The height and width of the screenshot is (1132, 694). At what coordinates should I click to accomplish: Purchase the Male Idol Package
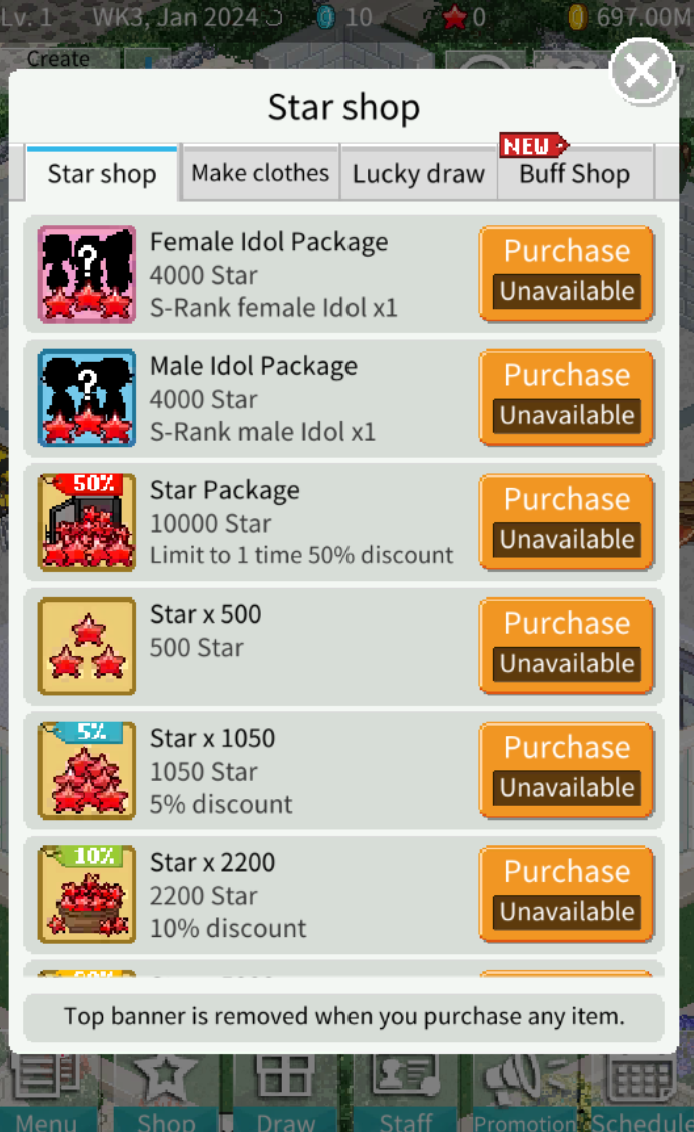[x=566, y=397]
